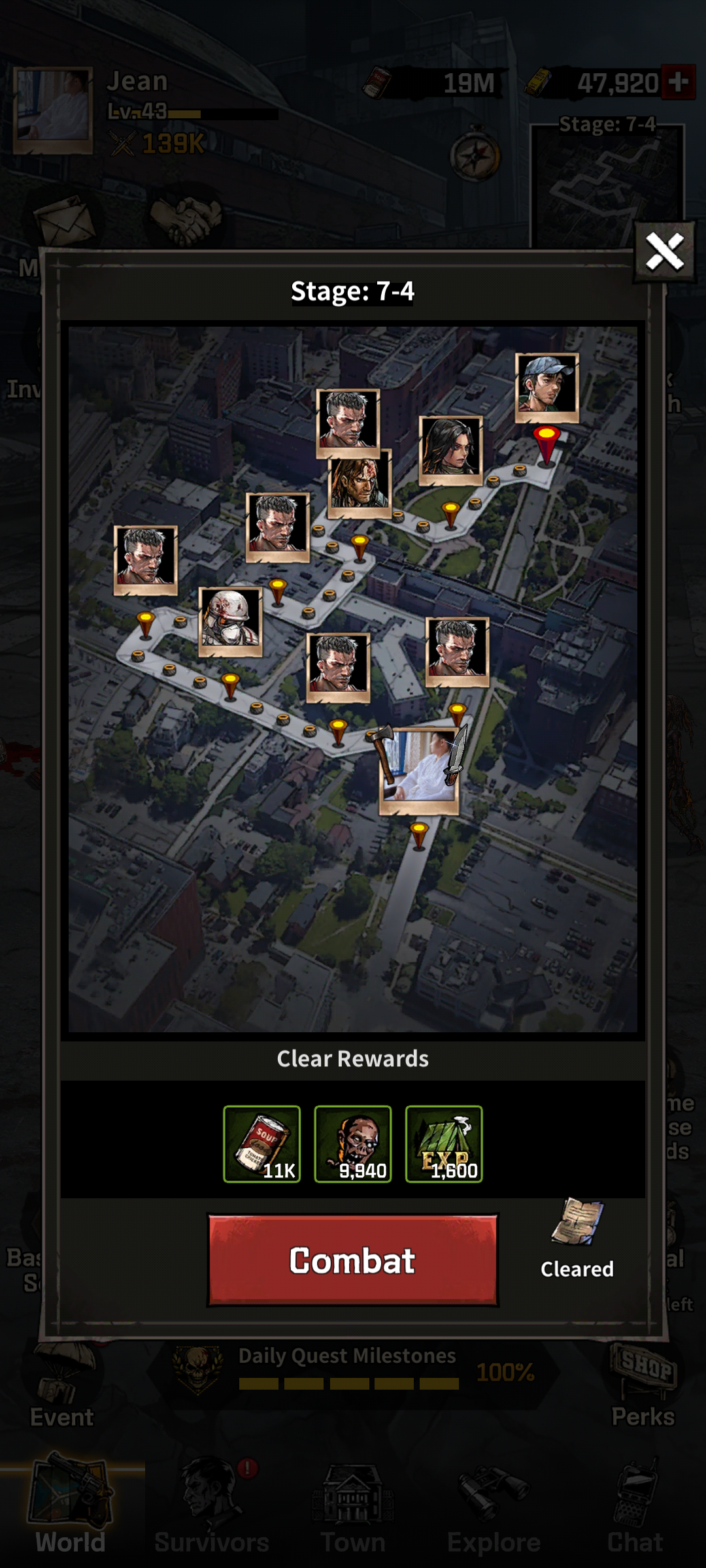Start combat for Stage 7-4
The image size is (706, 1568).
point(353,1260)
